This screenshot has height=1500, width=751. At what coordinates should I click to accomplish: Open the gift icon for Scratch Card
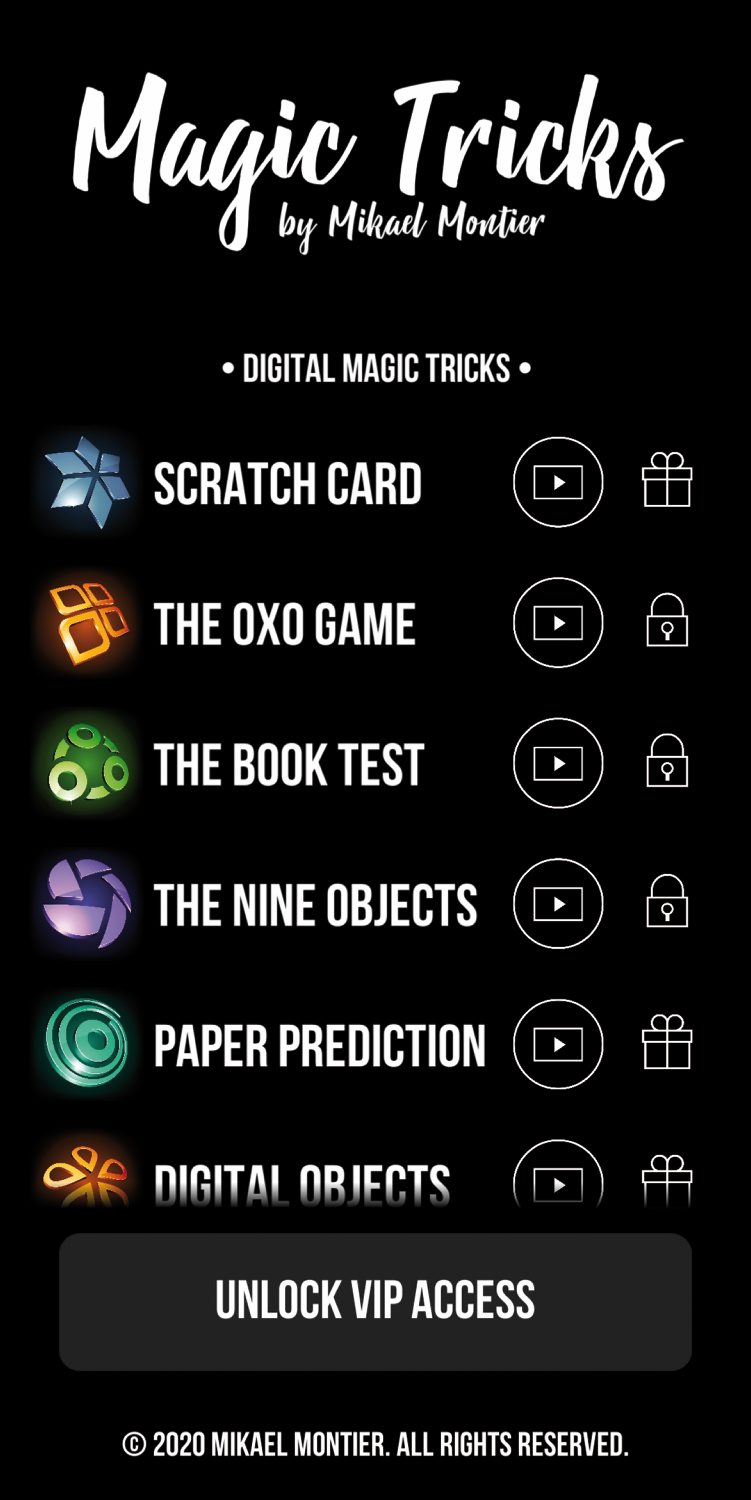coord(667,480)
